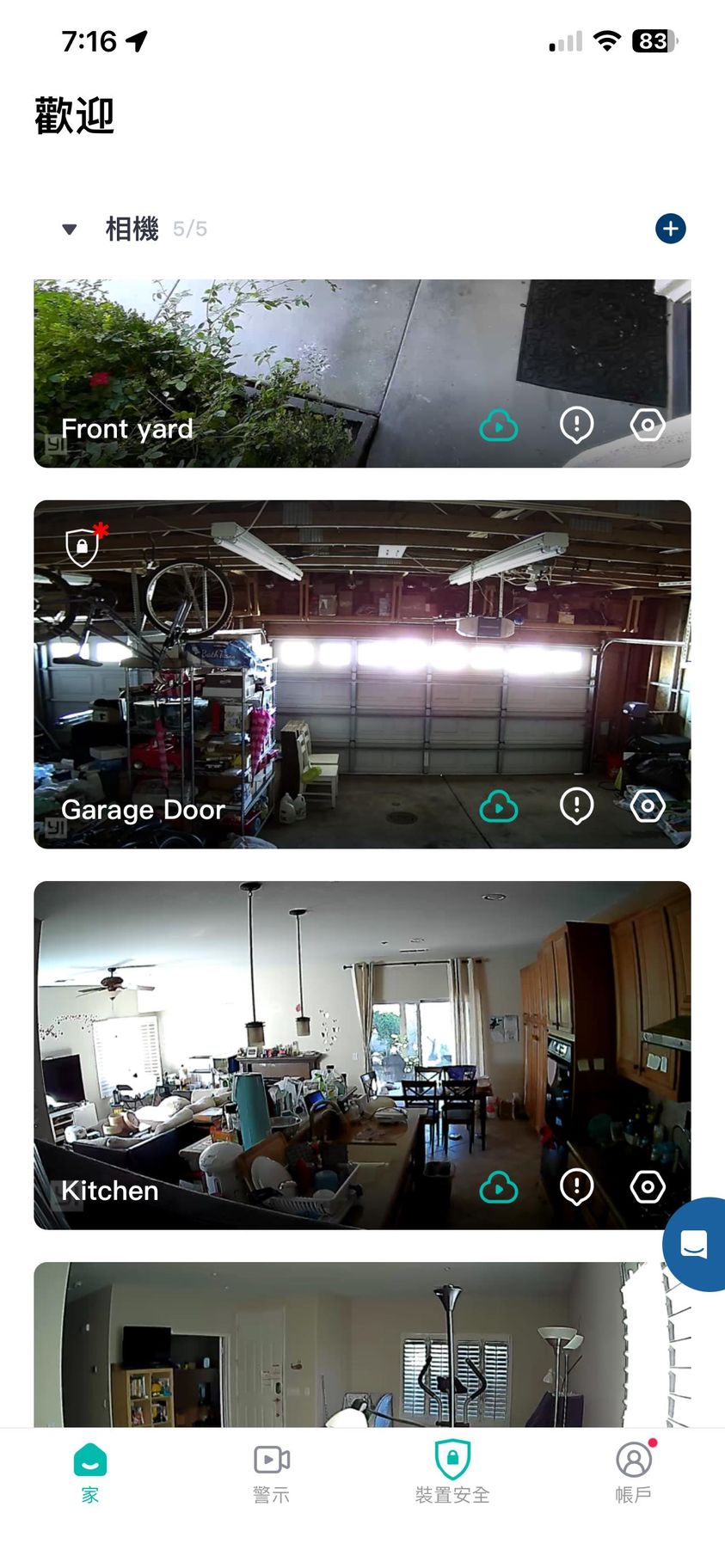Open Kitchen camera settings
Screen dimensions: 725x1568
[648, 1188]
